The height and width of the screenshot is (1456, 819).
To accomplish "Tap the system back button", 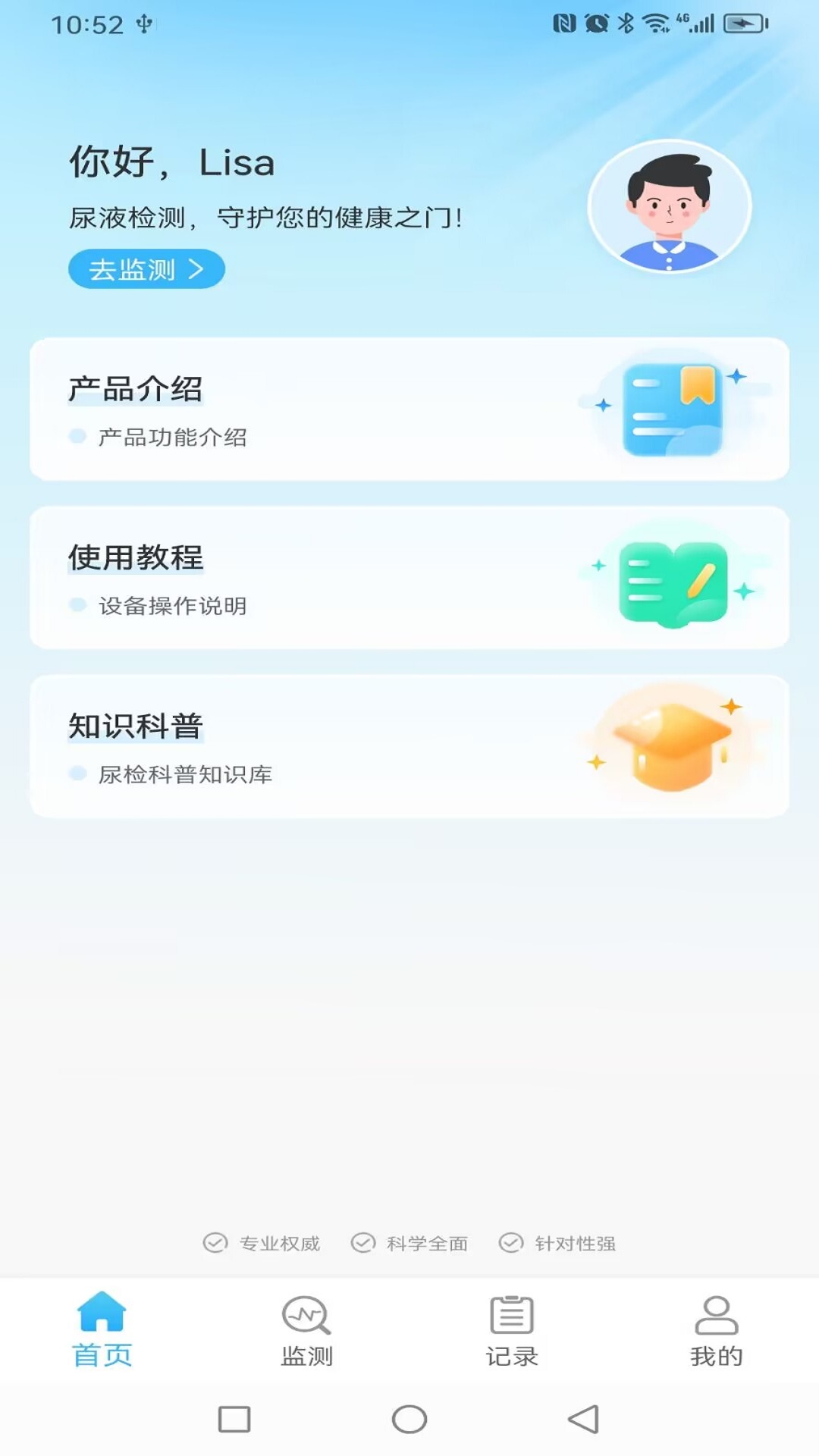I will point(583,1420).
